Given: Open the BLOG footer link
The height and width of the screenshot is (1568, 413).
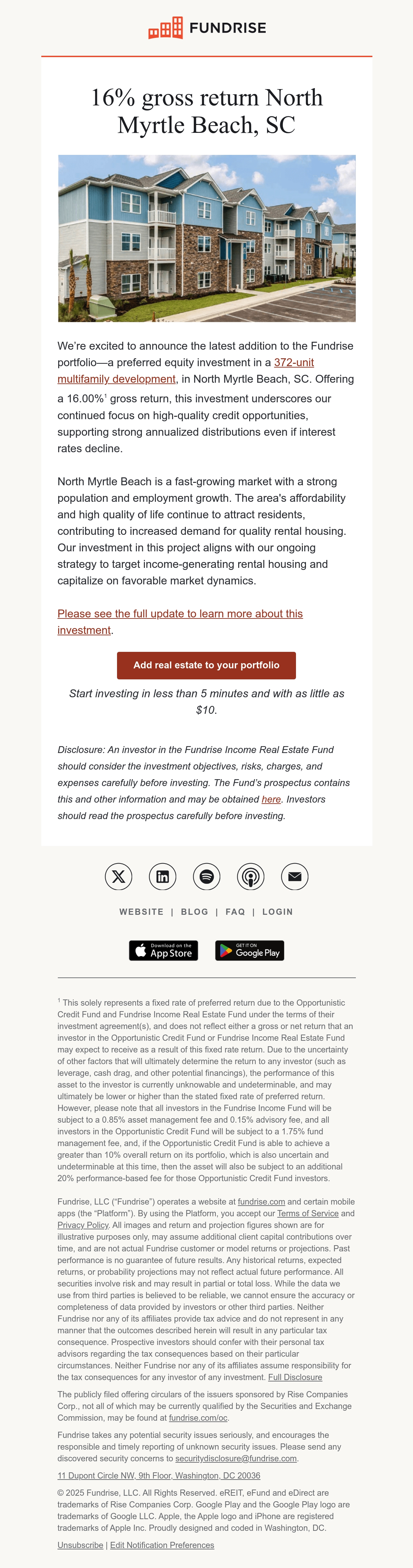Looking at the screenshot, I should pyautogui.click(x=194, y=912).
